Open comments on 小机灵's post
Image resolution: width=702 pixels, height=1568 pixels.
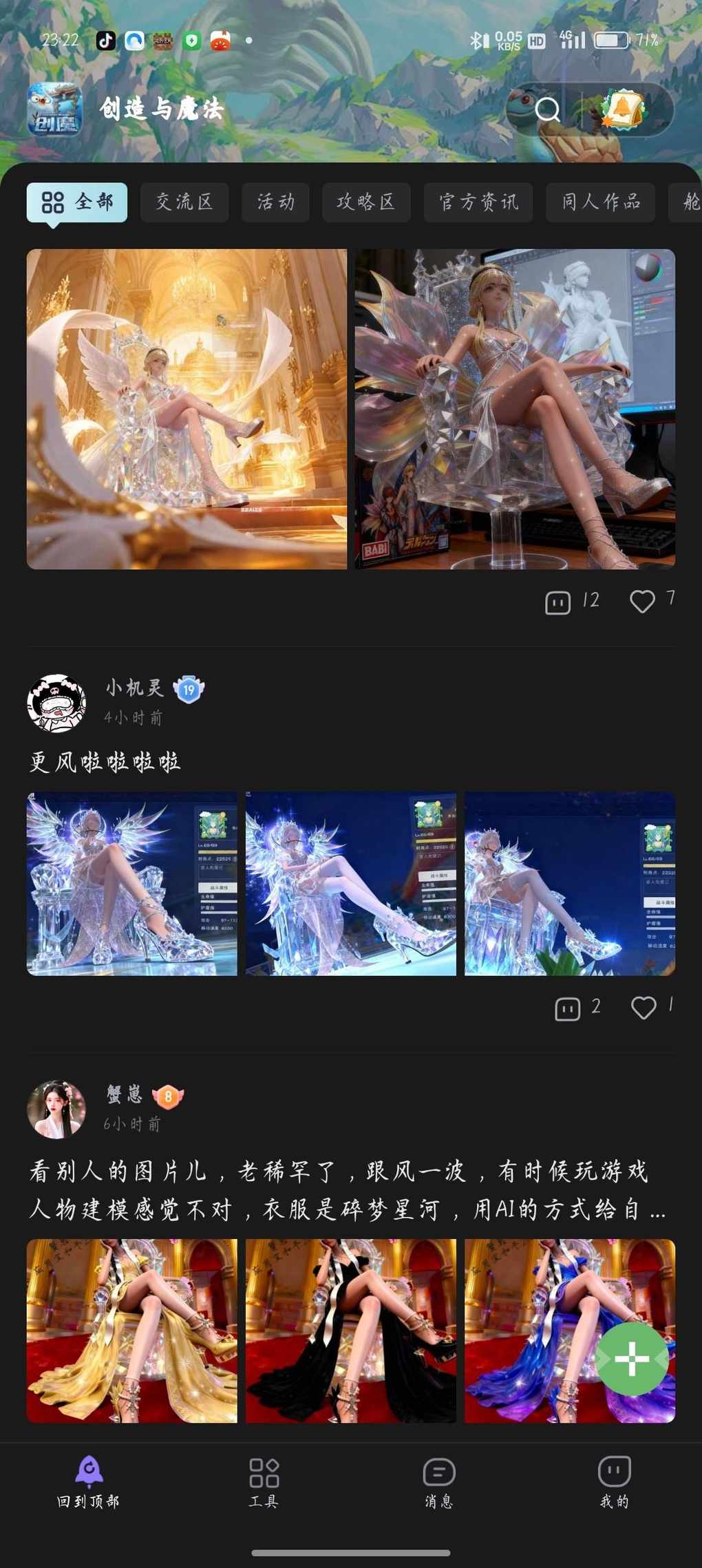coord(568,1008)
